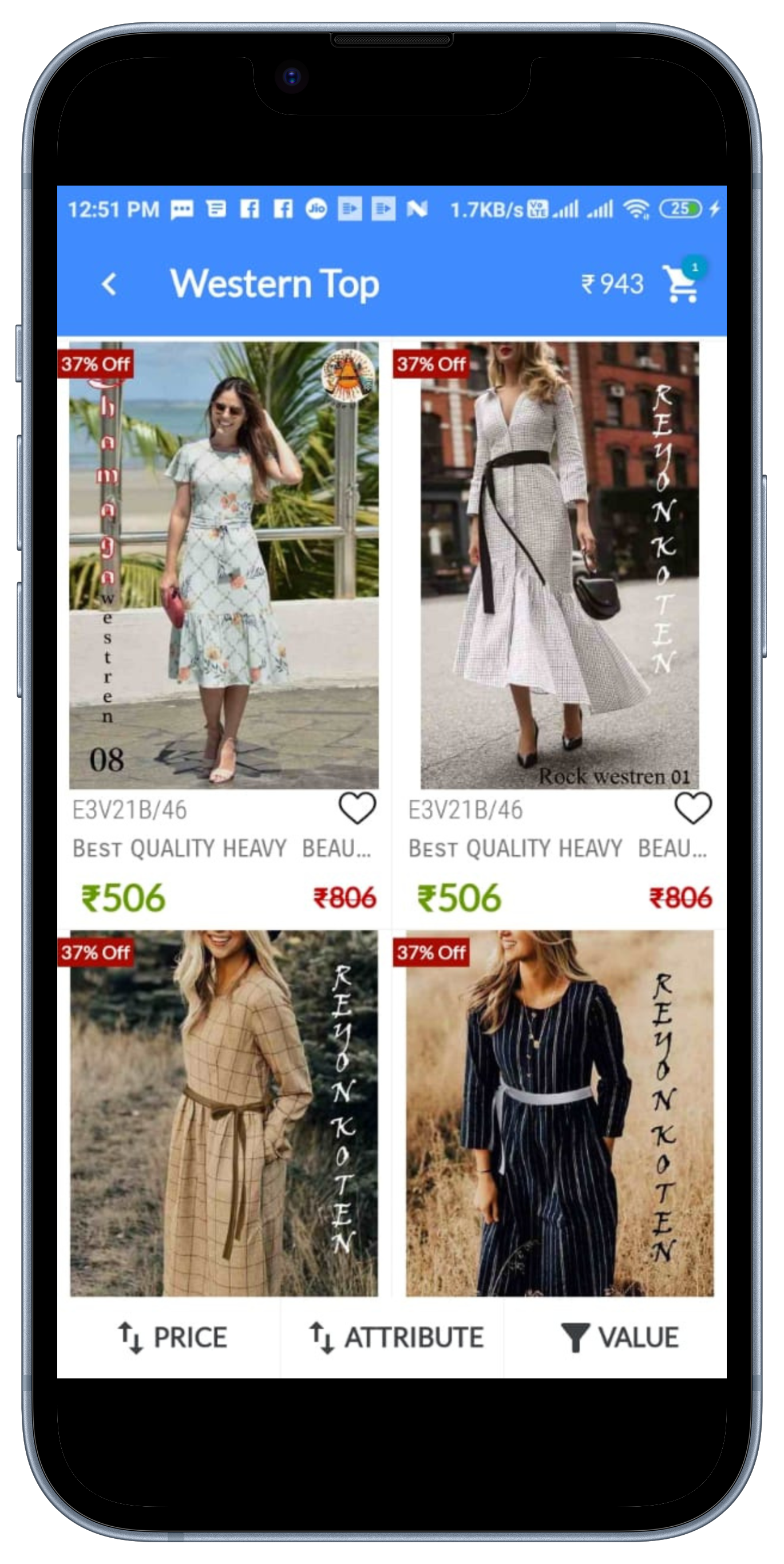Open the Value filter

pyautogui.click(x=619, y=1337)
